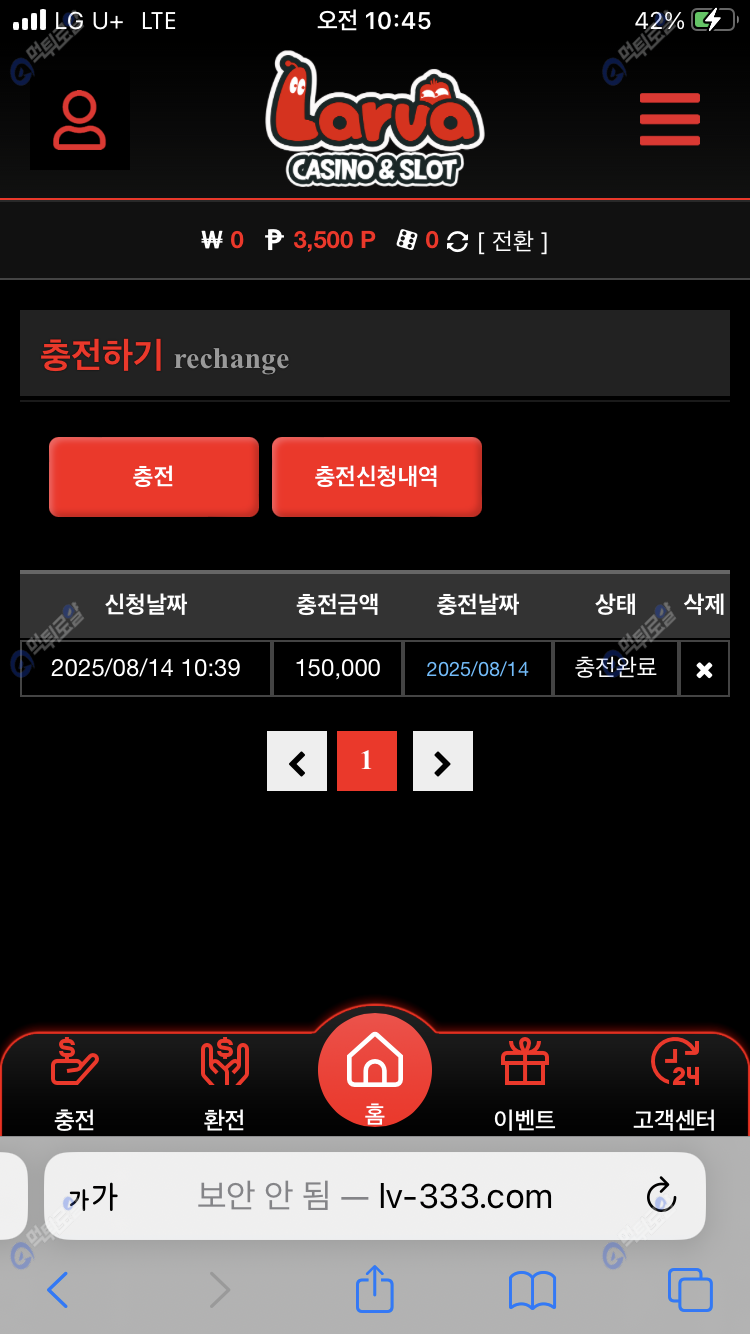Open 충전신청내역 history

(377, 477)
